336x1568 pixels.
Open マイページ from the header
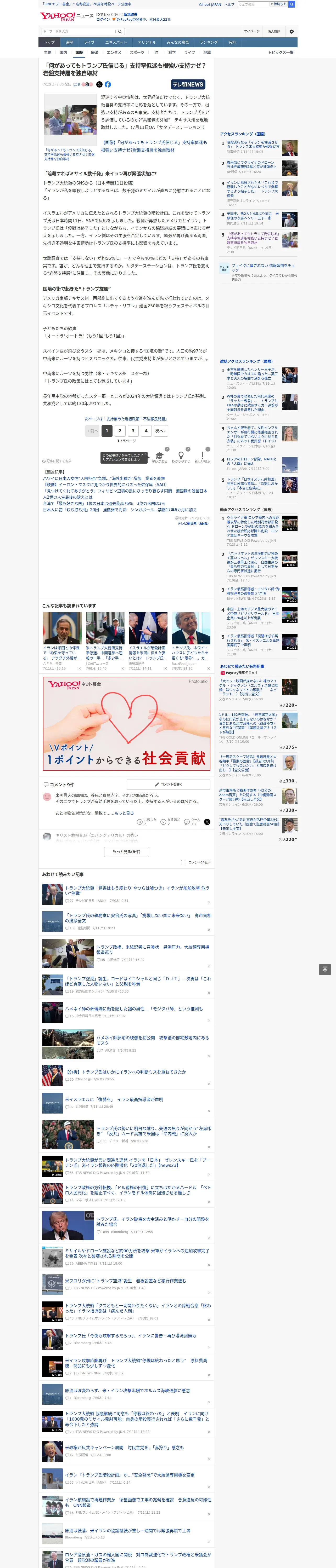[251, 31]
